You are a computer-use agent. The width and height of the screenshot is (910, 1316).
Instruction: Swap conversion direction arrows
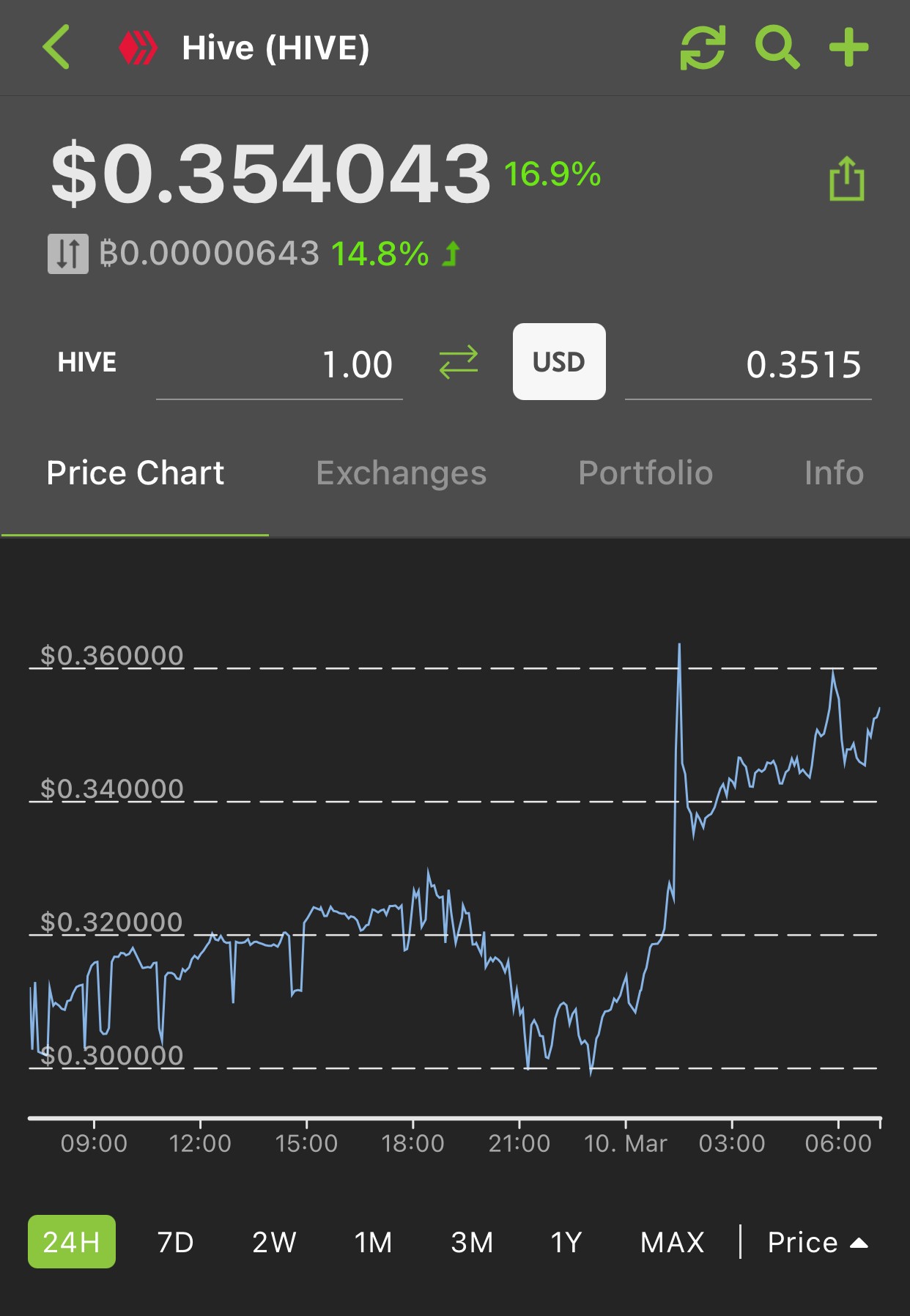pos(459,363)
